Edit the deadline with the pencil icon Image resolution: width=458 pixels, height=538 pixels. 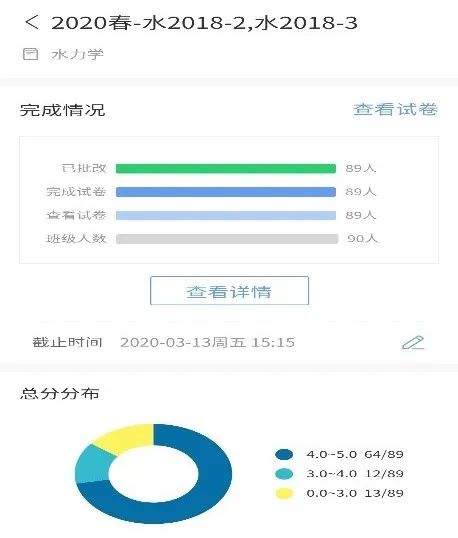coord(413,342)
